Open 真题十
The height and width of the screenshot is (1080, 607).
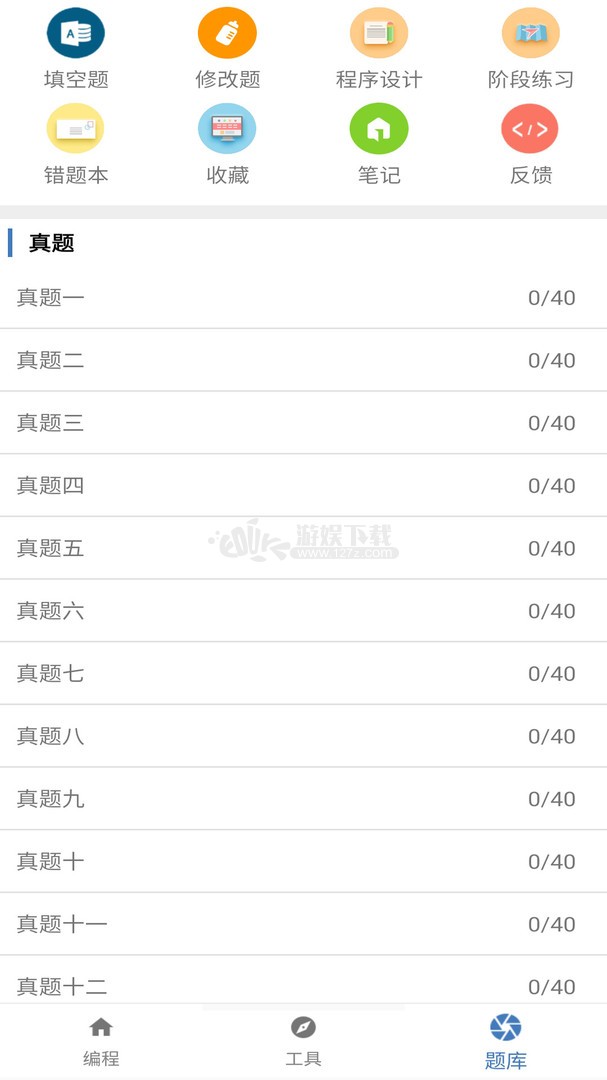303,862
